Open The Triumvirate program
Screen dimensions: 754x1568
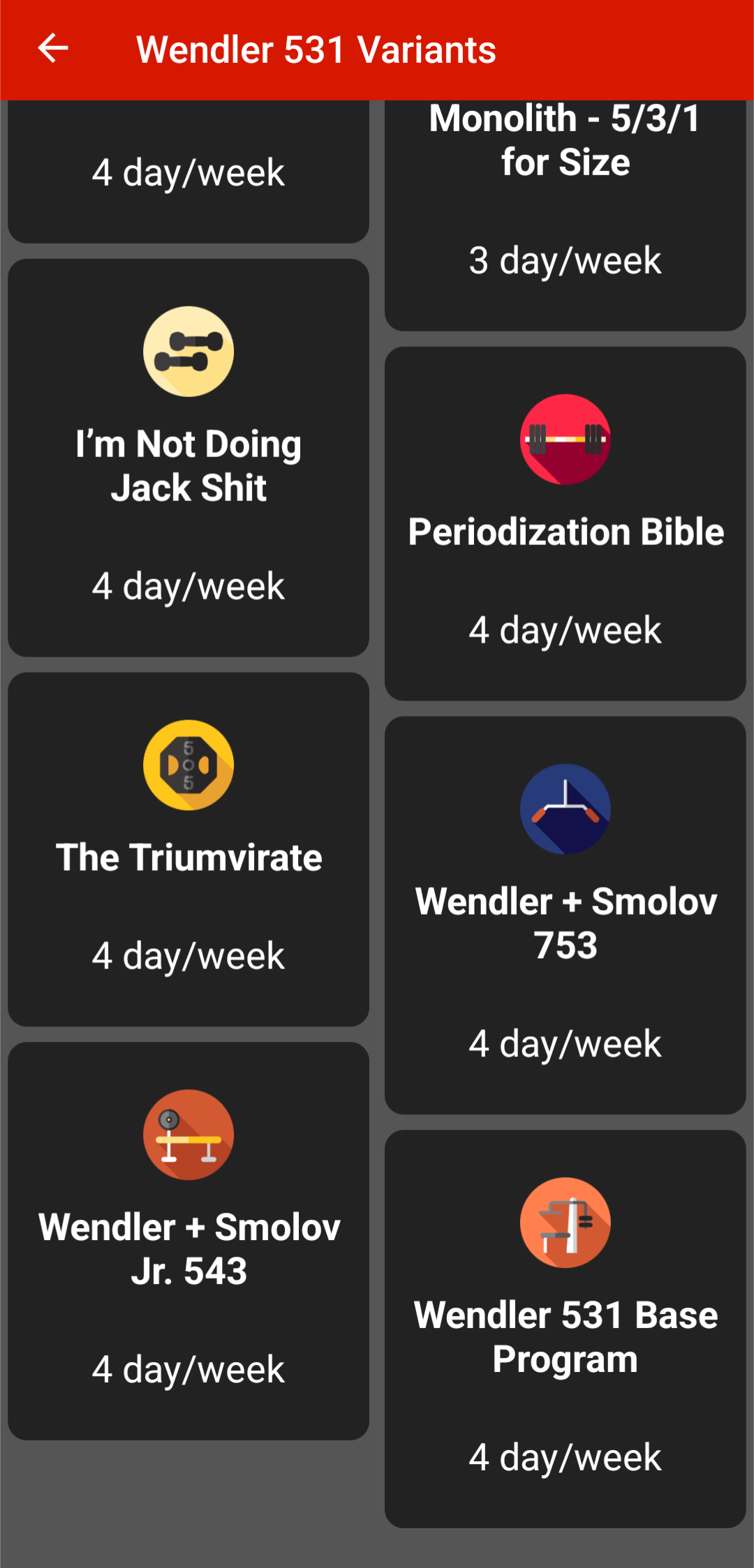188,849
